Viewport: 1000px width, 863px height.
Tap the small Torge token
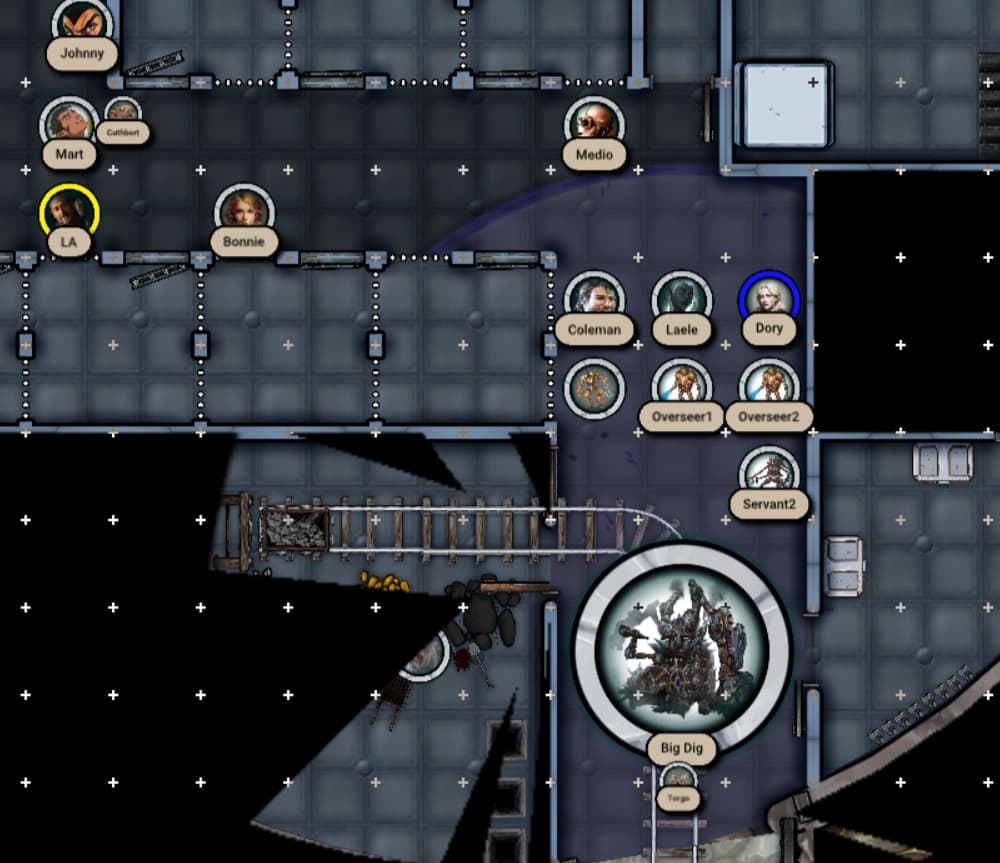pyautogui.click(x=679, y=779)
